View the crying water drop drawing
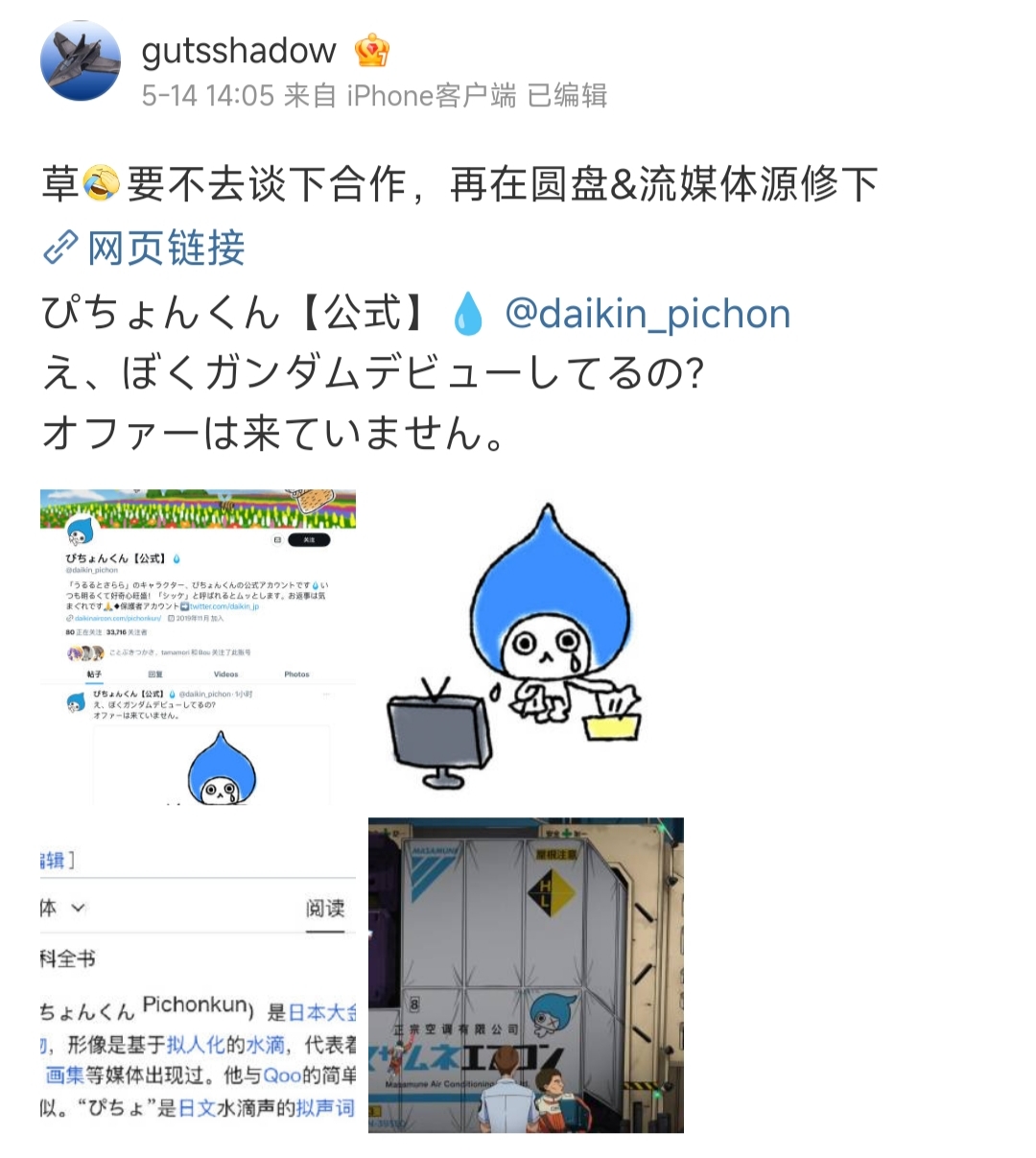 coord(526,647)
